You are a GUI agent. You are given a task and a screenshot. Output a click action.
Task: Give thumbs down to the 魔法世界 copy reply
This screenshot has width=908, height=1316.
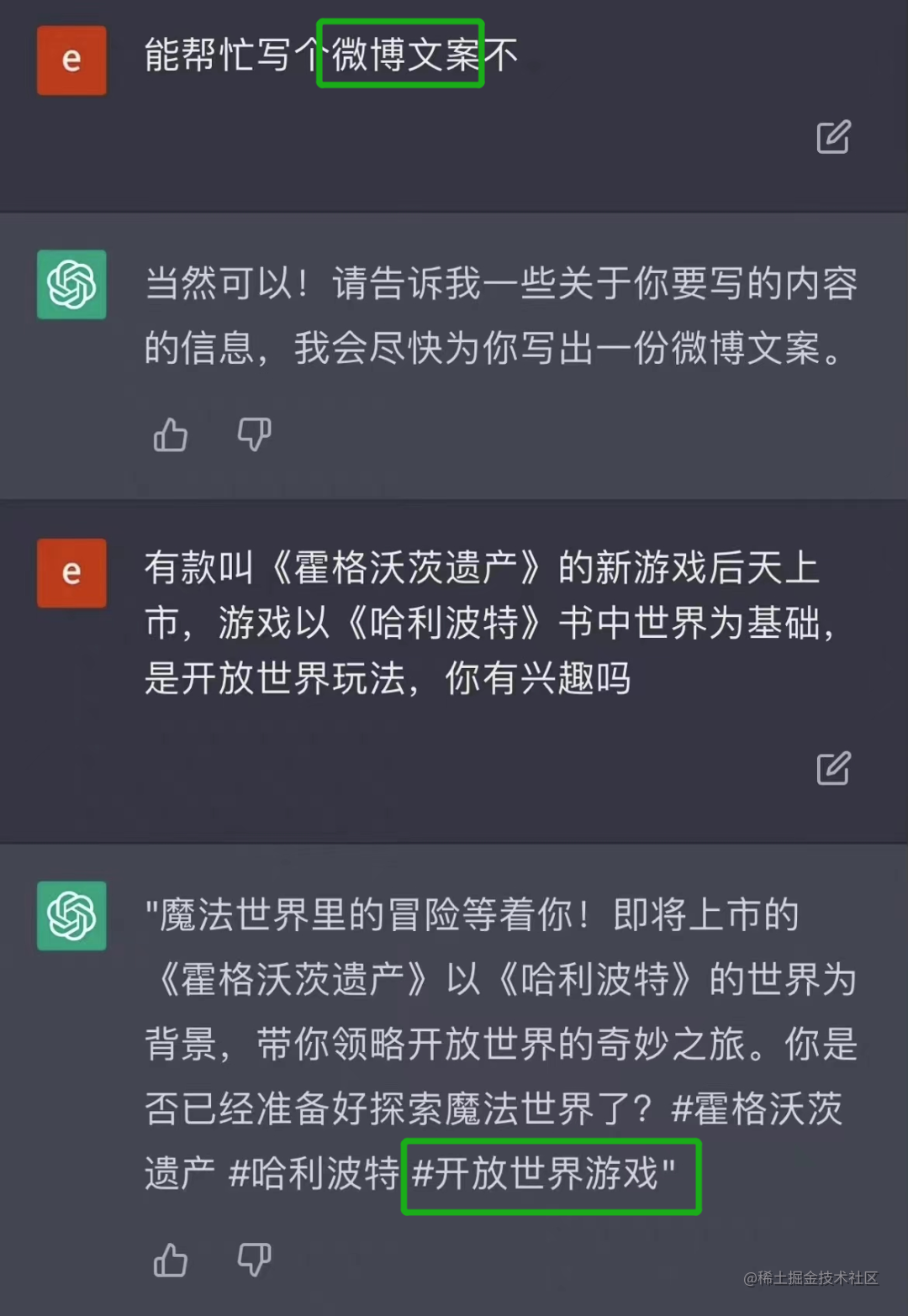[254, 1260]
